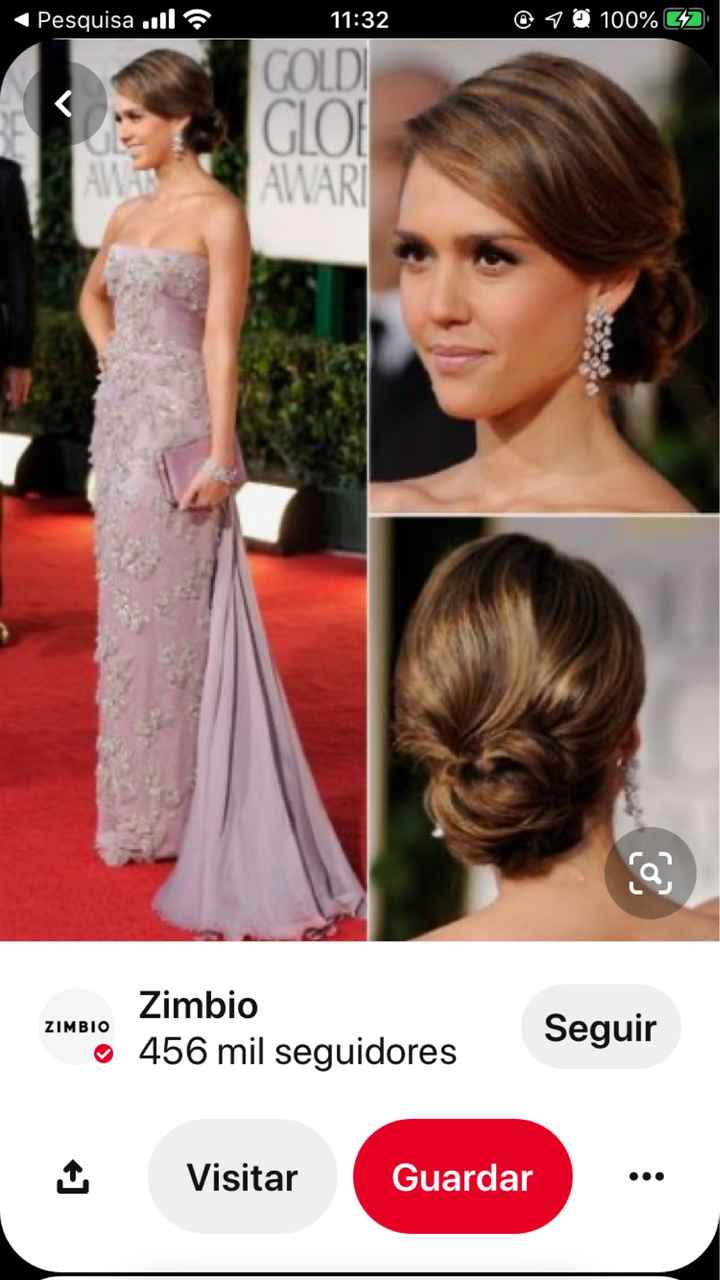720x1280 pixels.
Task: Open the share sheet icon
Action: coord(71,1176)
